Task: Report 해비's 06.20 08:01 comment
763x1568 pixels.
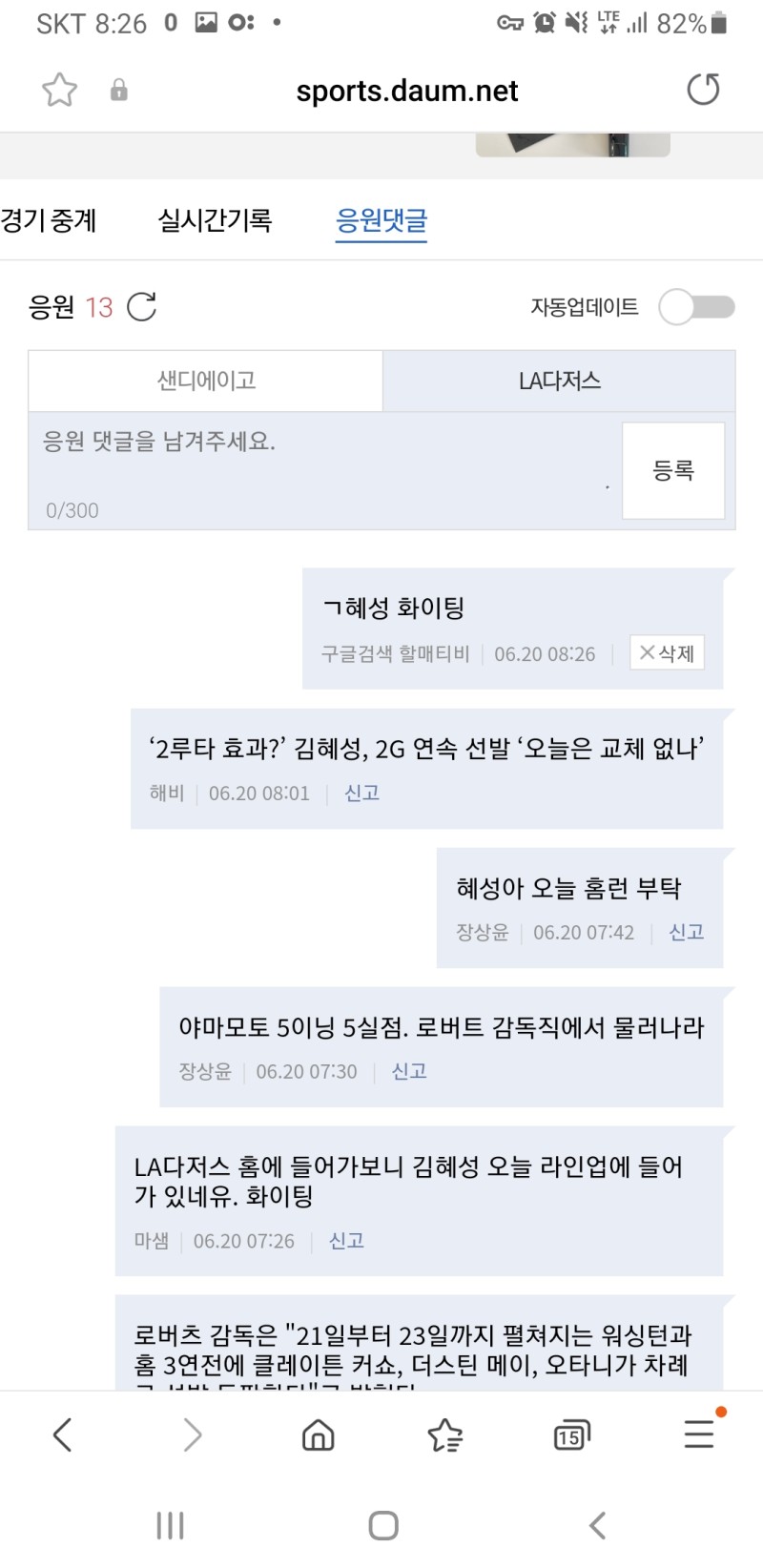Action: (x=361, y=793)
